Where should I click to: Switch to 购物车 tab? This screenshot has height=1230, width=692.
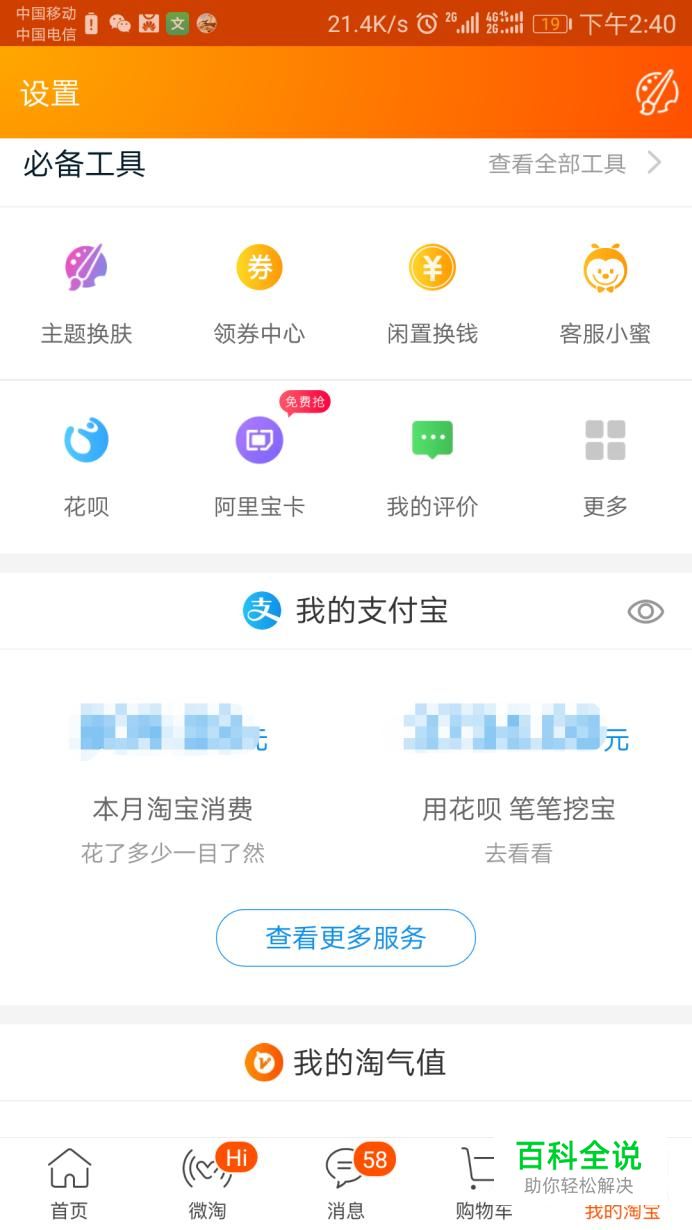click(484, 1184)
